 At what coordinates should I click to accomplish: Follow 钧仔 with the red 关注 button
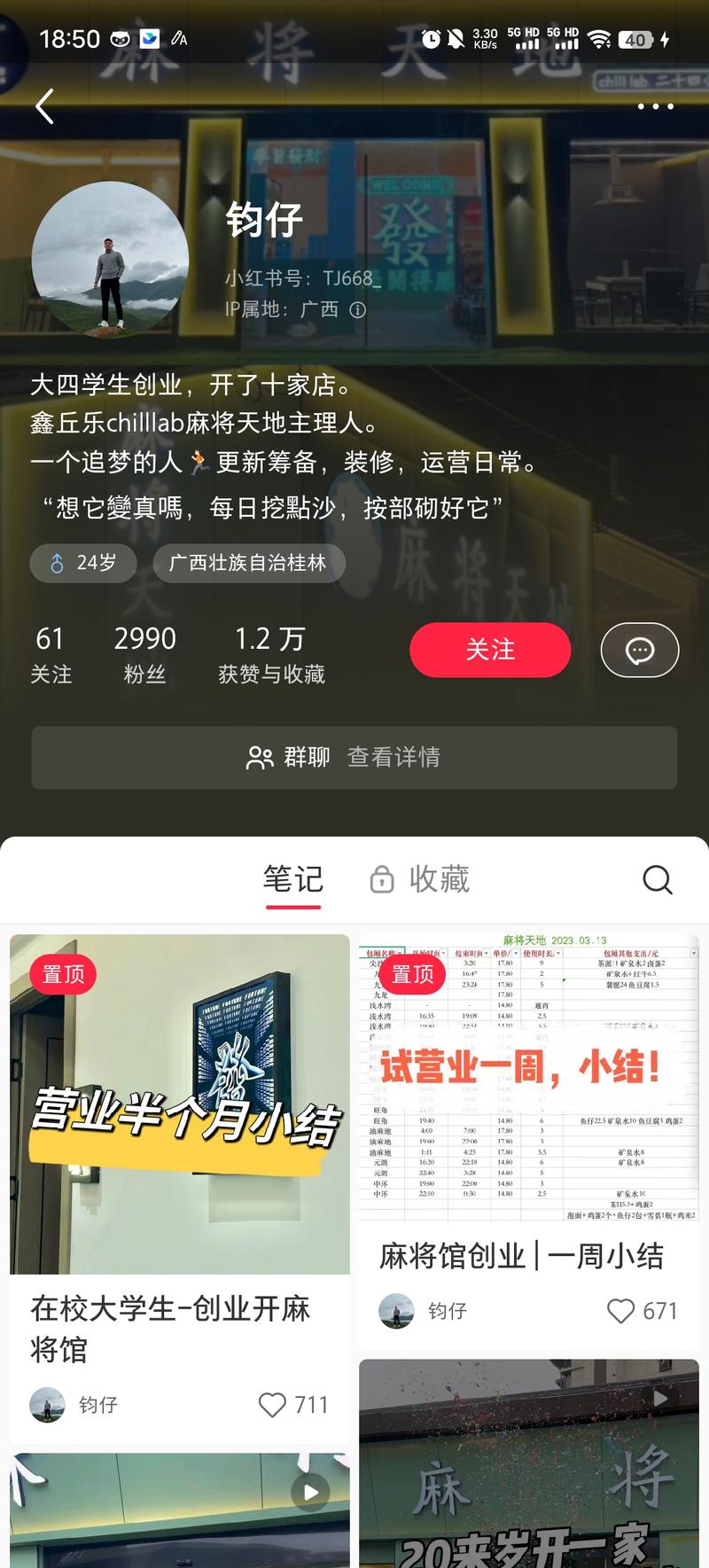coord(490,650)
